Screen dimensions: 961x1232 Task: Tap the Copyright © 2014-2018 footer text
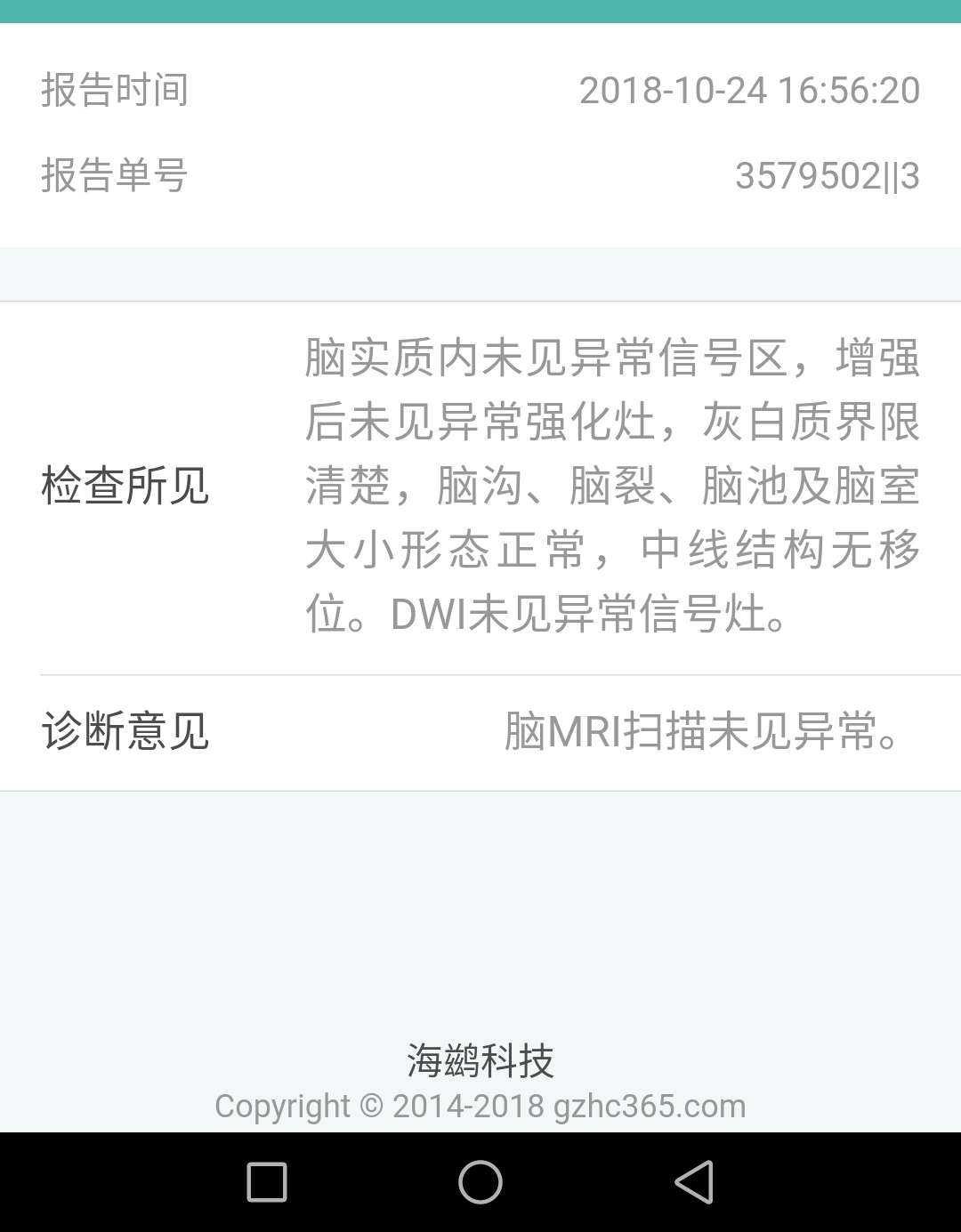[x=480, y=1106]
